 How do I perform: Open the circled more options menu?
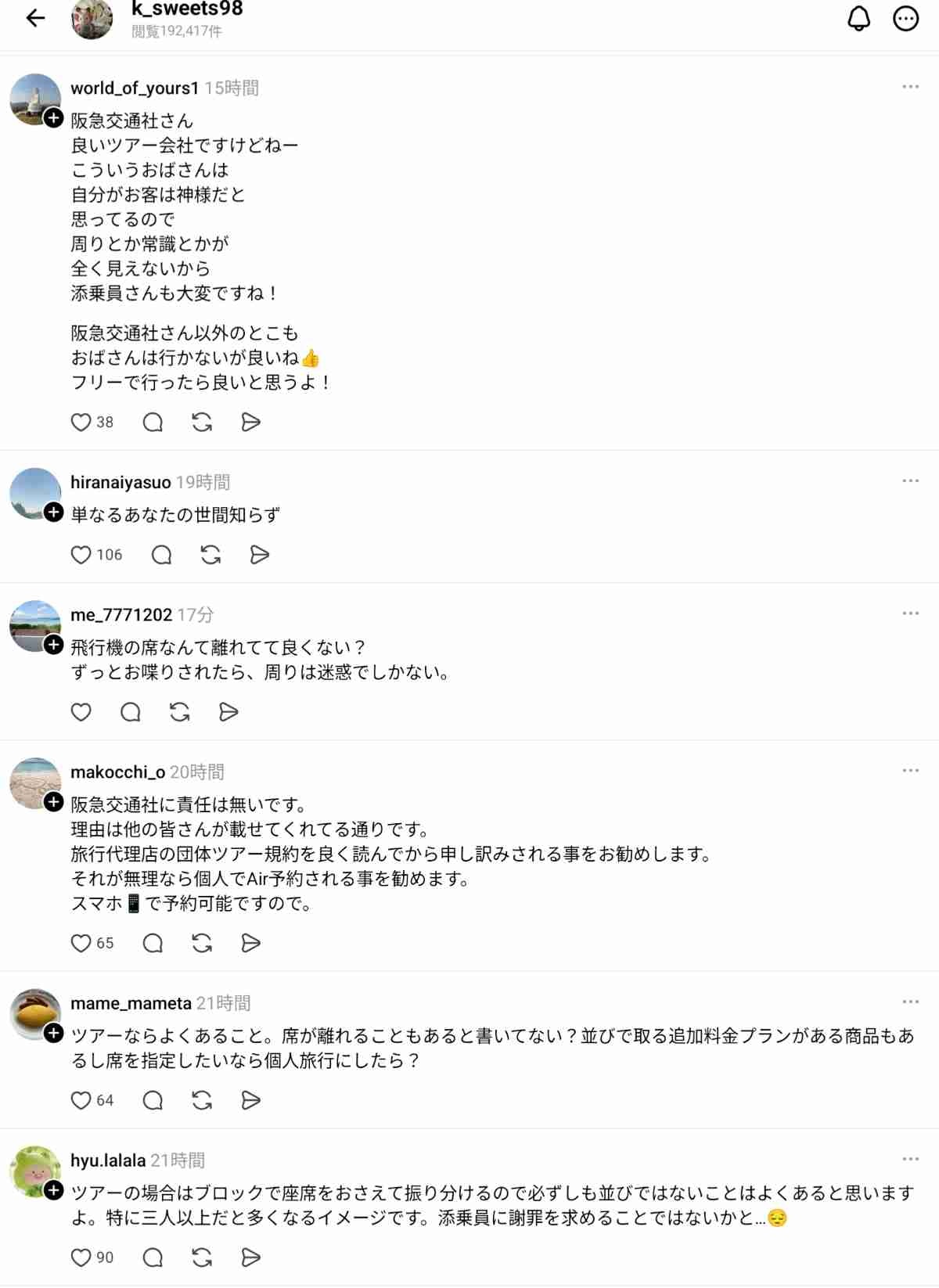(x=905, y=18)
